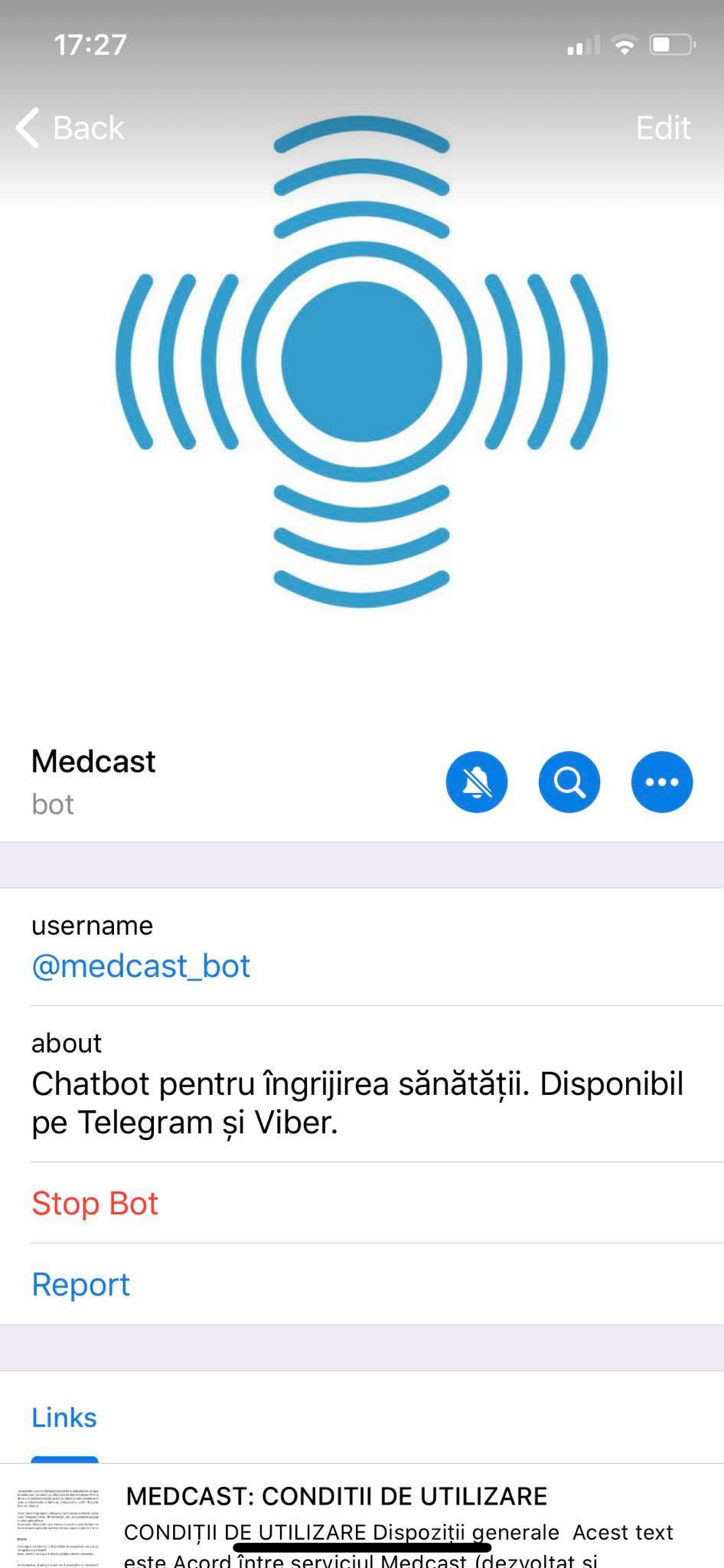Tap the @medcast_bot username
This screenshot has height=1568, width=724.
(141, 965)
